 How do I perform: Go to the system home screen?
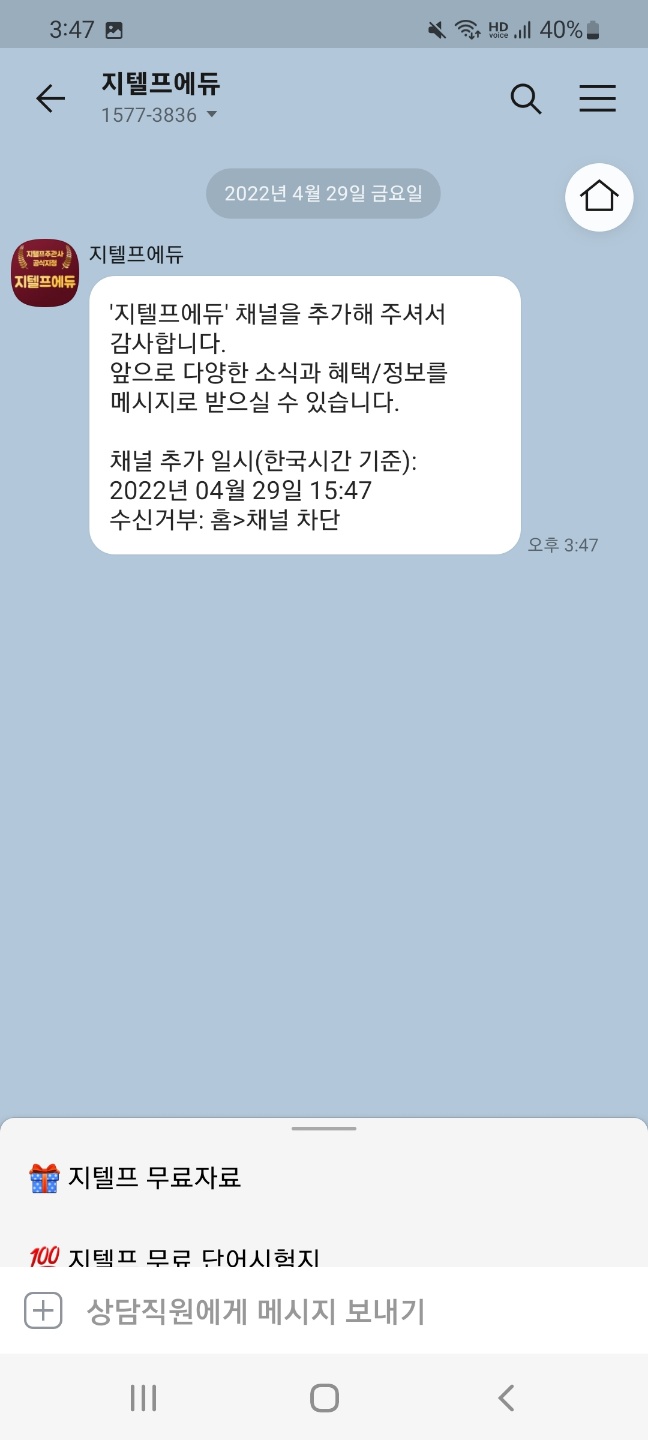tap(324, 1397)
